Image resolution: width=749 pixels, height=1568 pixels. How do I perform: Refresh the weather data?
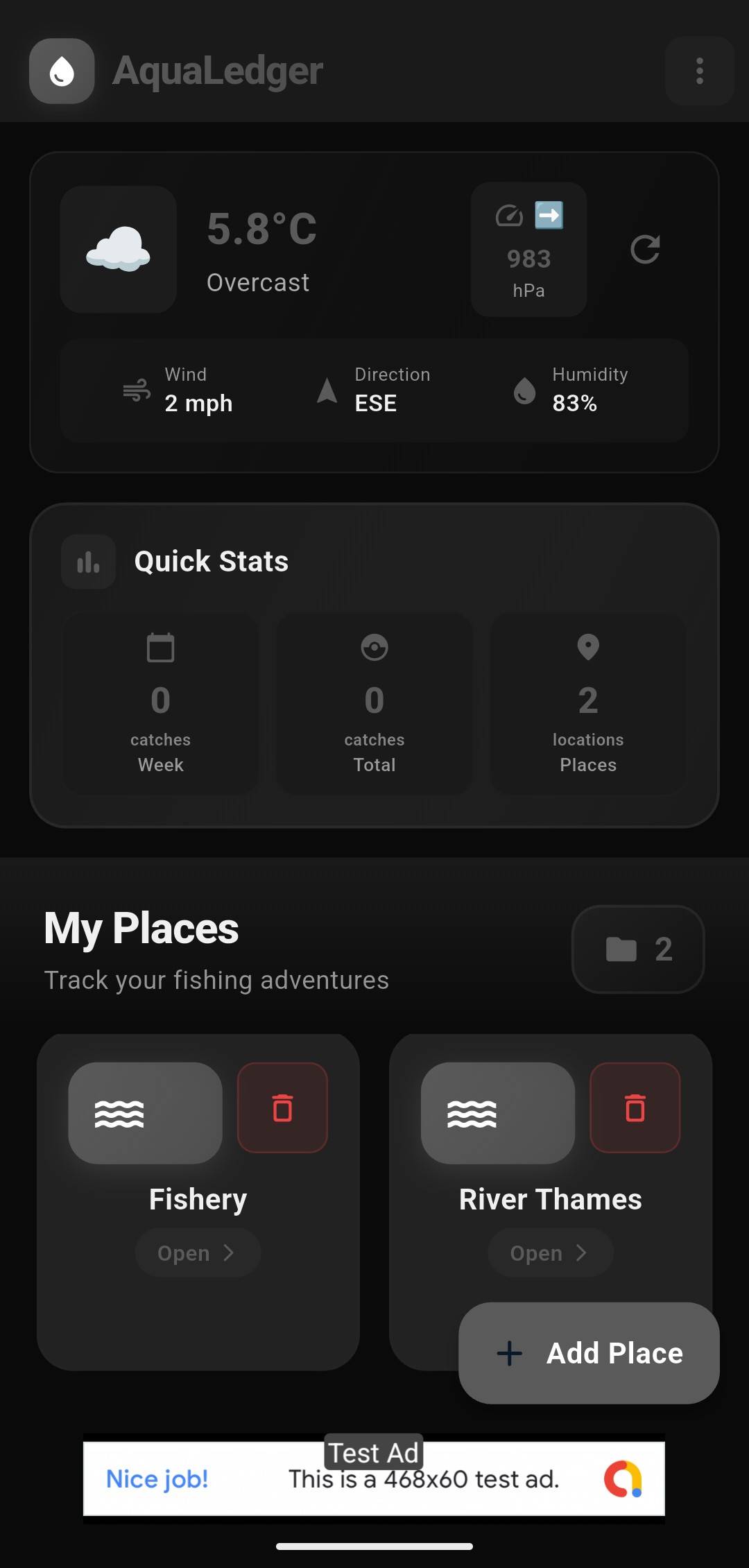tap(645, 250)
